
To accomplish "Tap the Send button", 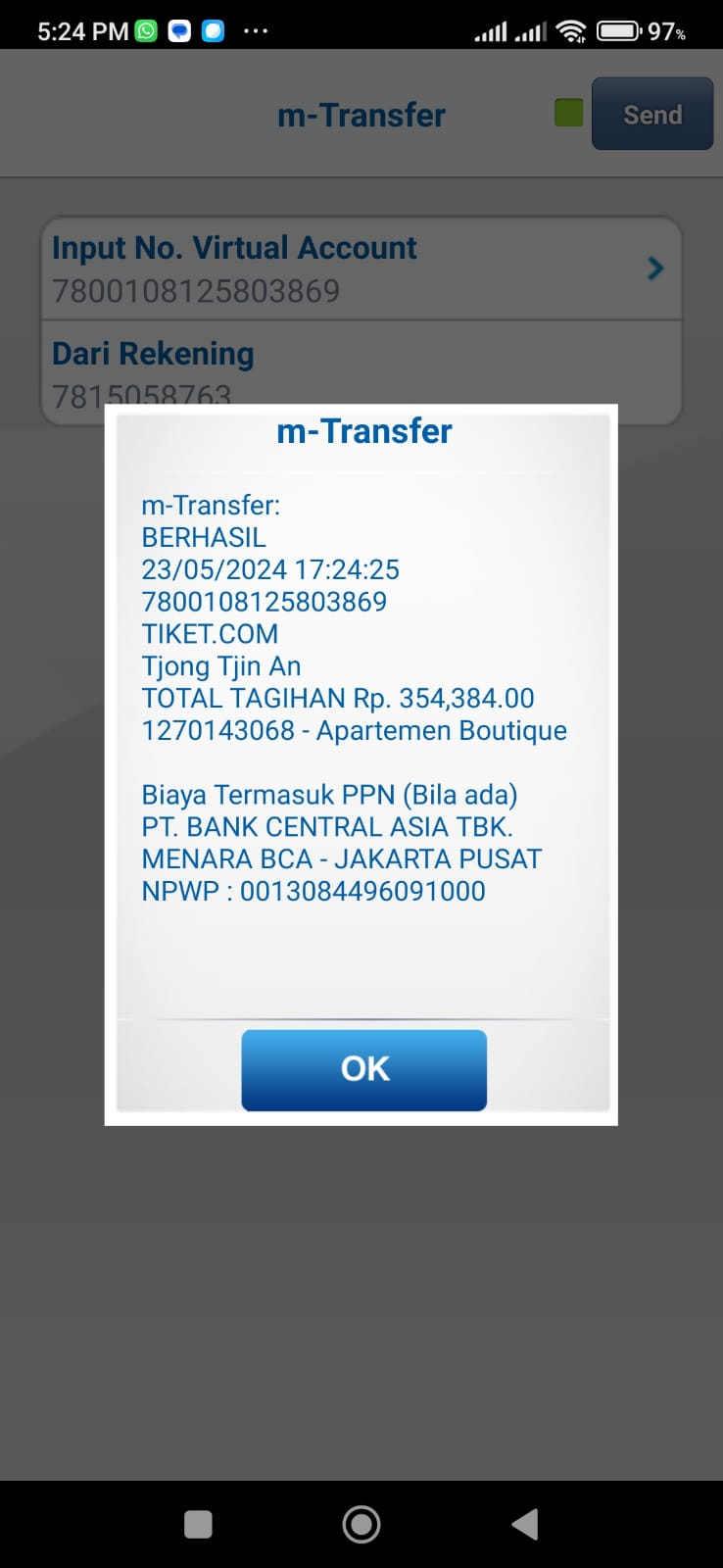I will point(651,115).
